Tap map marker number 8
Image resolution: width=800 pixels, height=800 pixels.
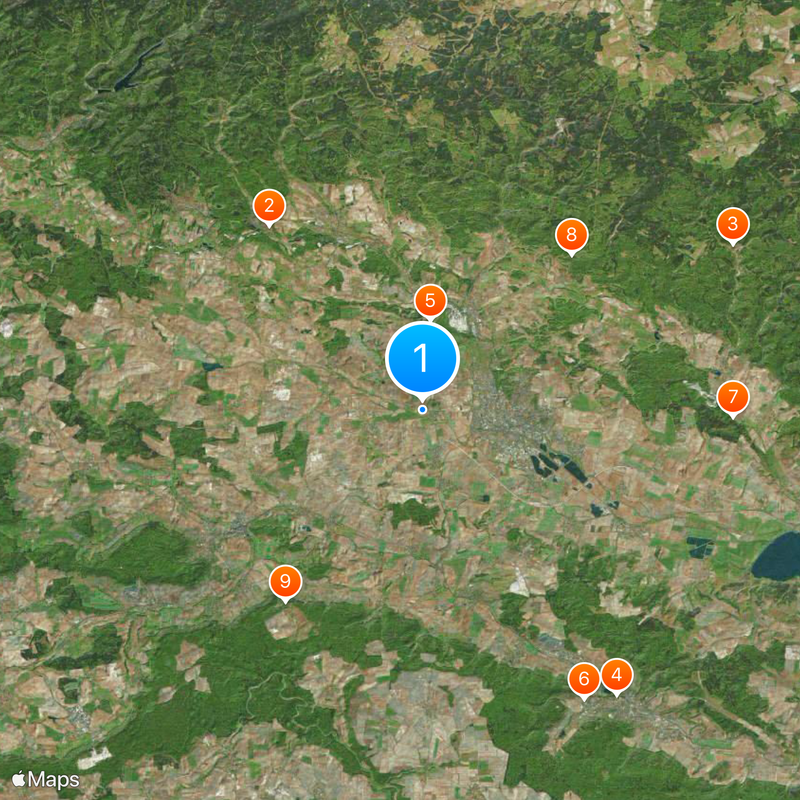[x=571, y=235]
